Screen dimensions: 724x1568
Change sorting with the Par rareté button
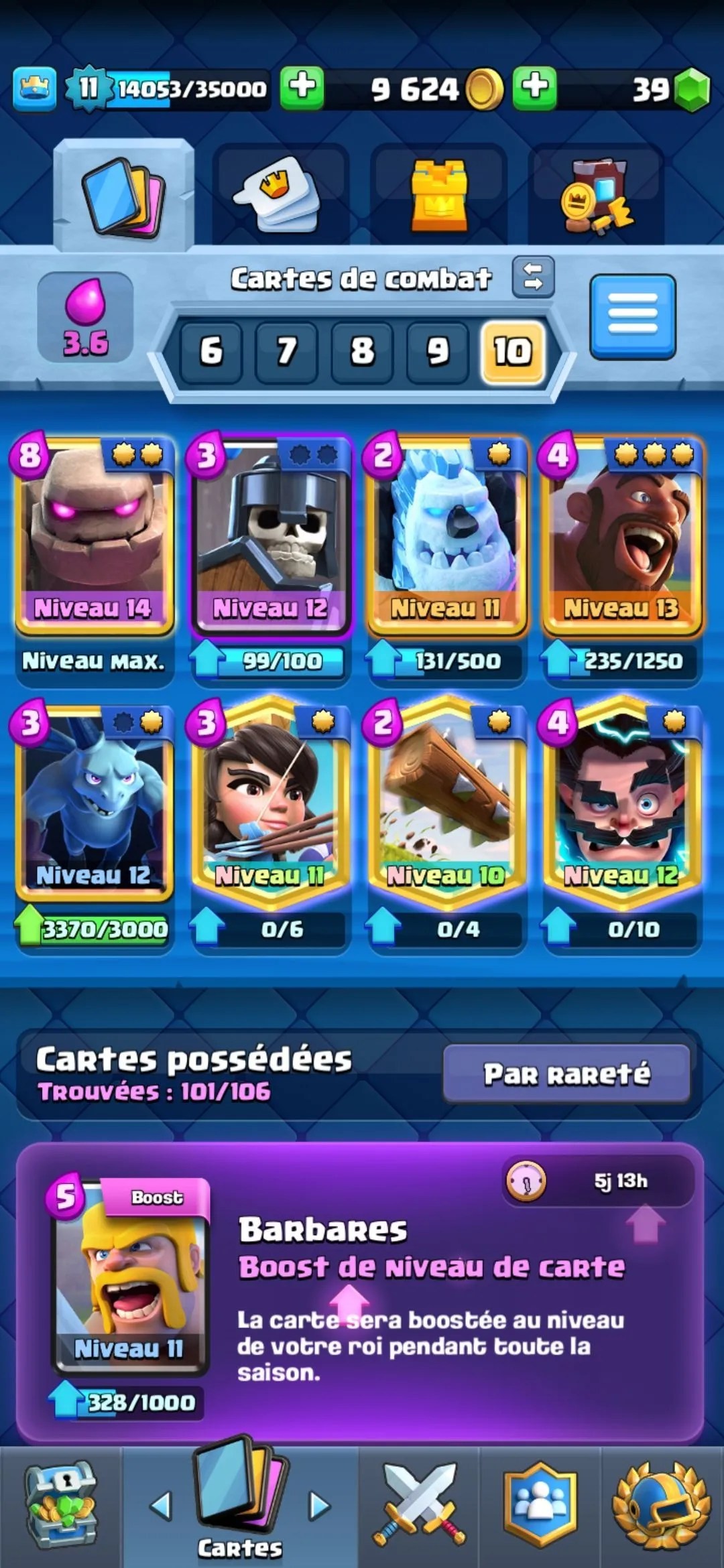(566, 1074)
